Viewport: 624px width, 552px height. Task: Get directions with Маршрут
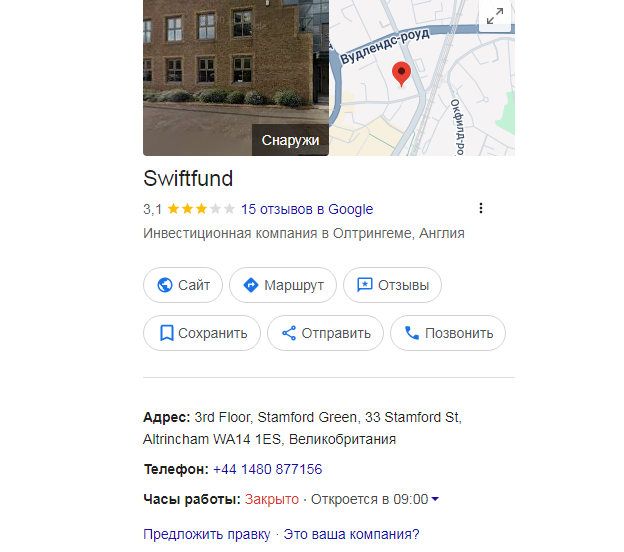pos(282,285)
